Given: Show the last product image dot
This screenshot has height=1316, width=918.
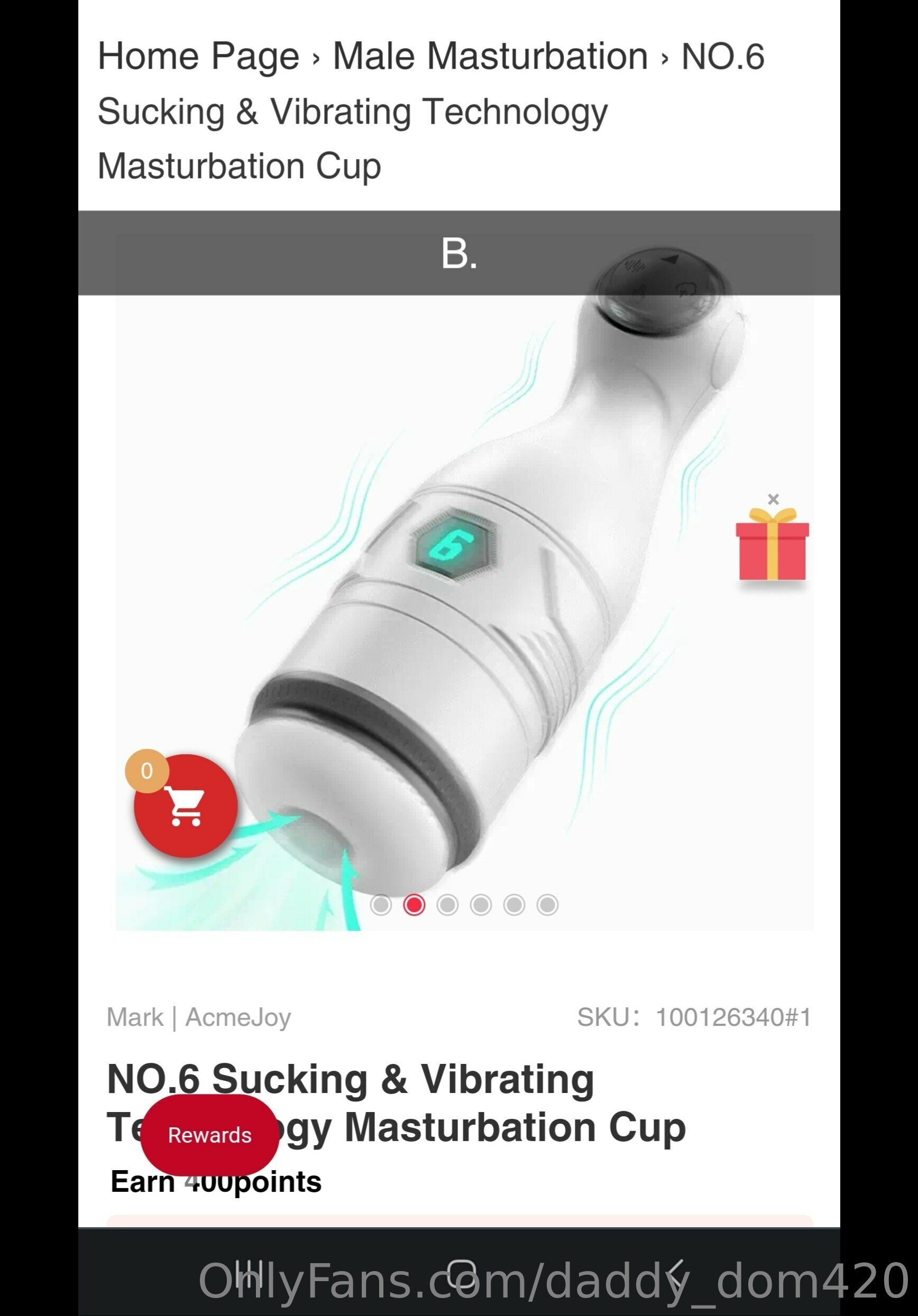Looking at the screenshot, I should coord(547,905).
